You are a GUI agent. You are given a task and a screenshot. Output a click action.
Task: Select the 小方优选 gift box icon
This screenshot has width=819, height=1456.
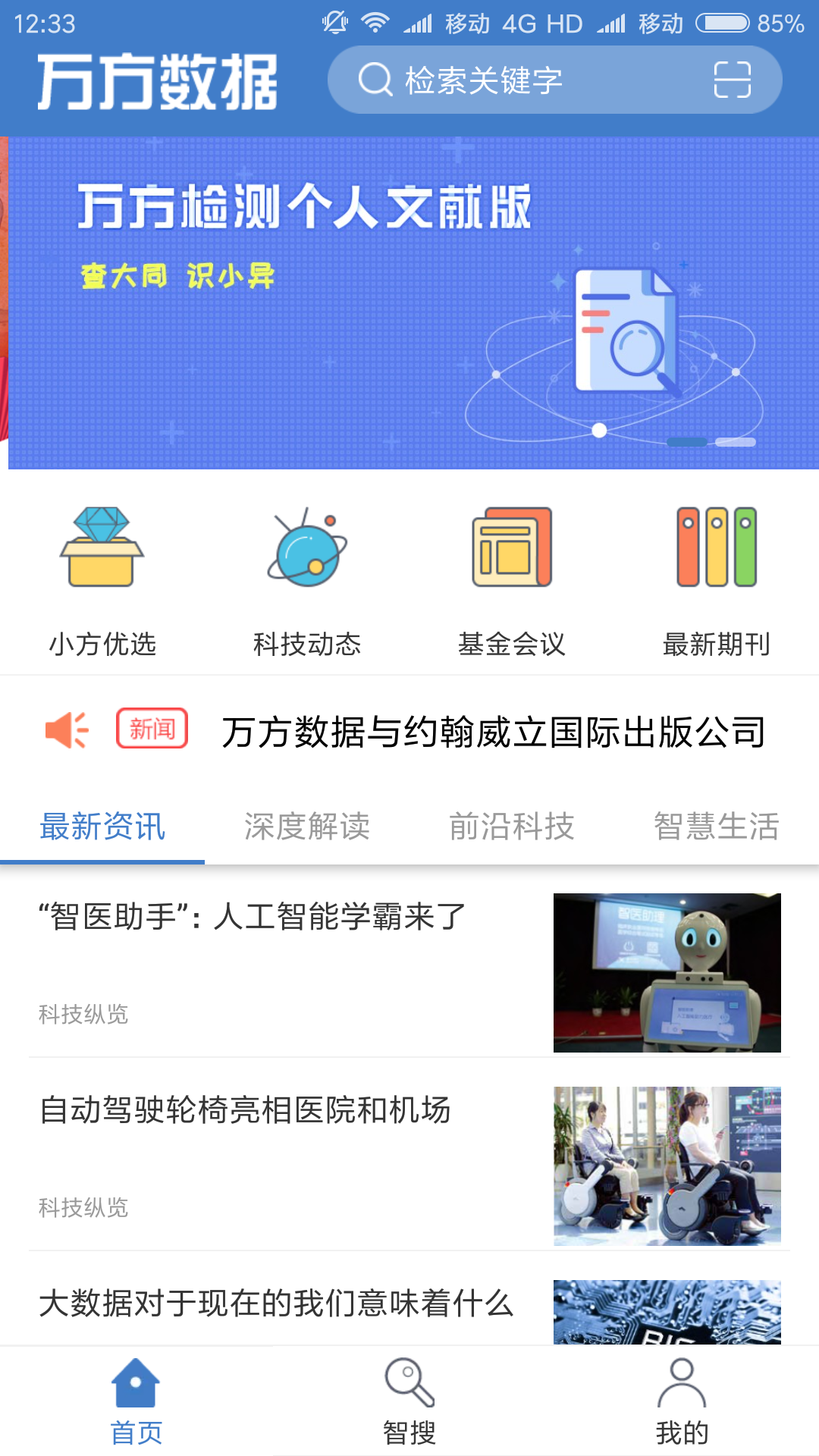(101, 550)
